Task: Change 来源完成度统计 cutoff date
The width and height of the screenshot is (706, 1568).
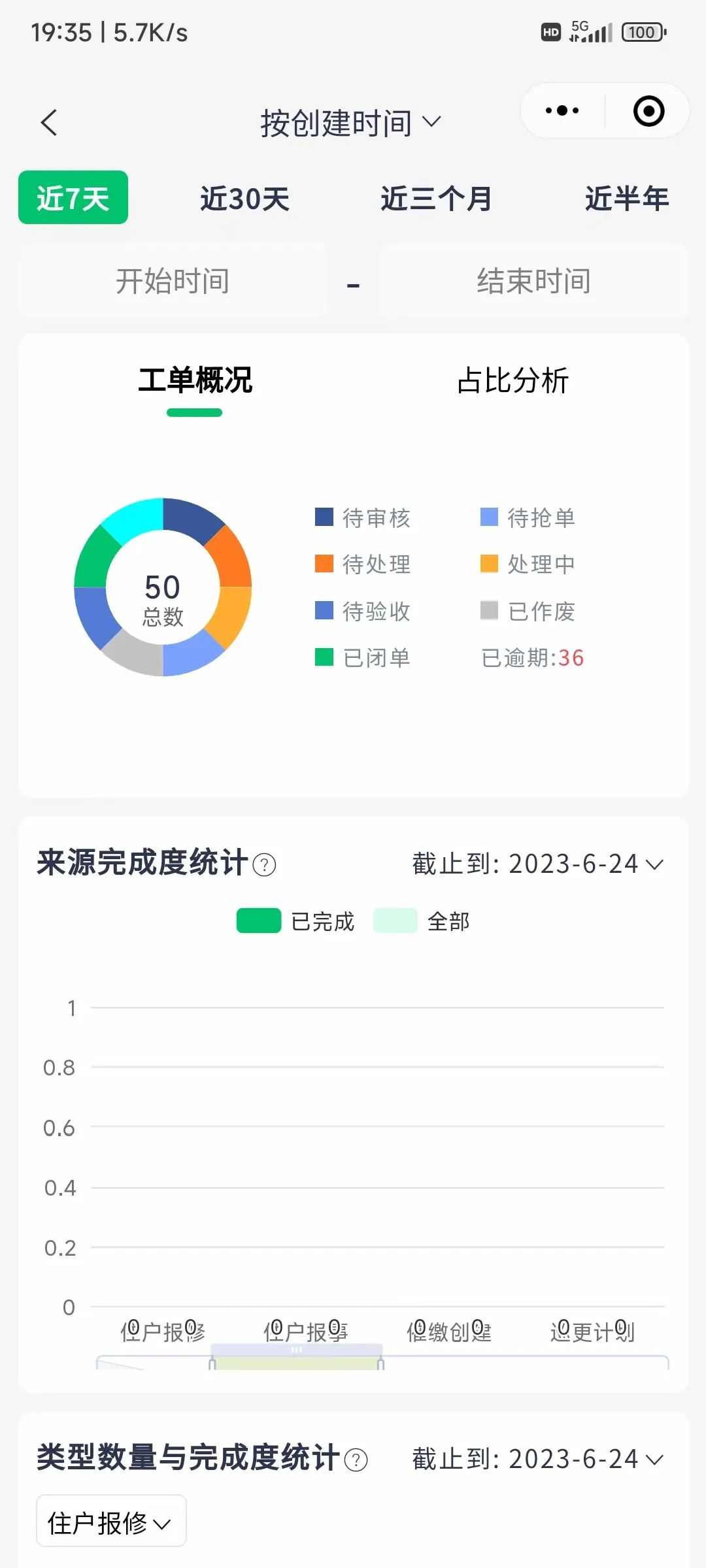Action: pos(538,864)
